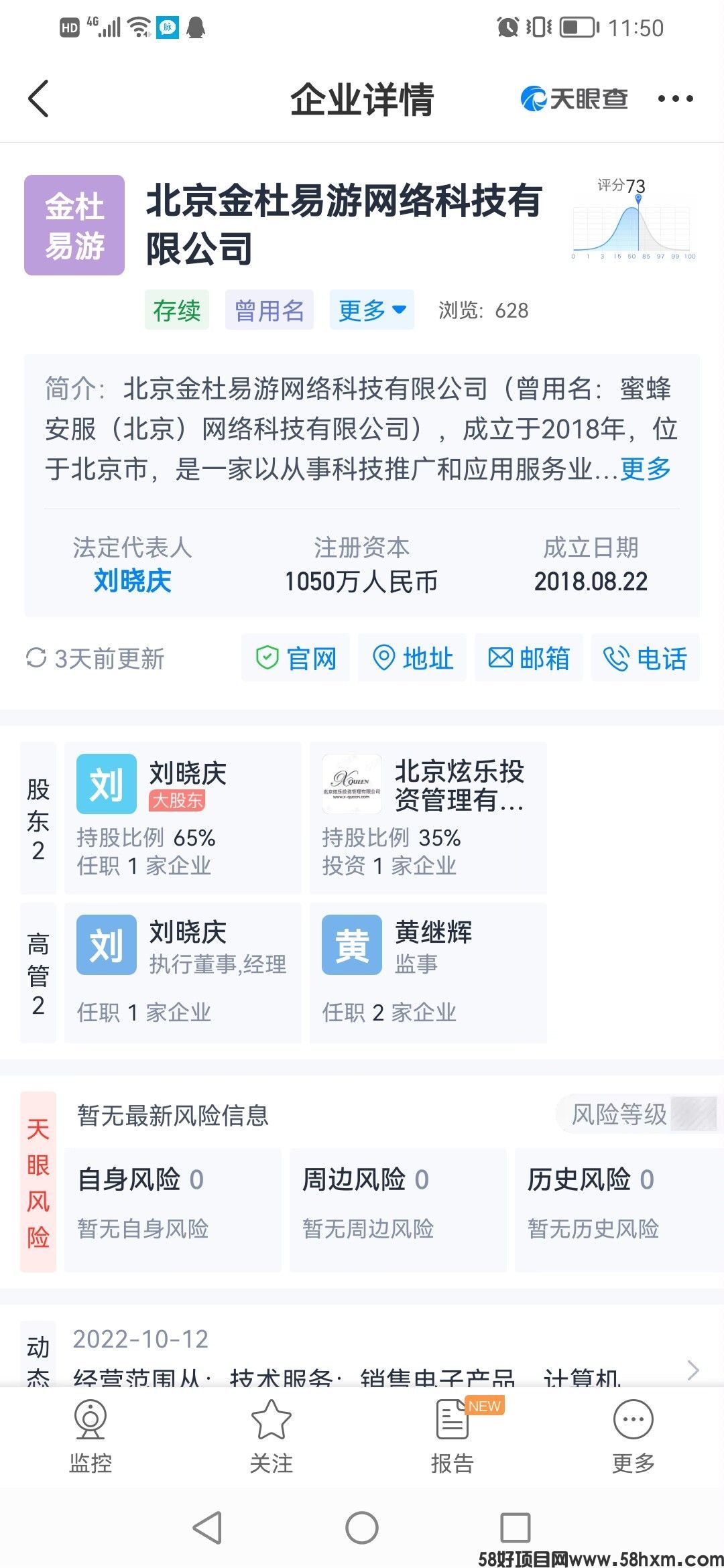View 自身风险 details
The width and height of the screenshot is (724, 1568).
(173, 1208)
